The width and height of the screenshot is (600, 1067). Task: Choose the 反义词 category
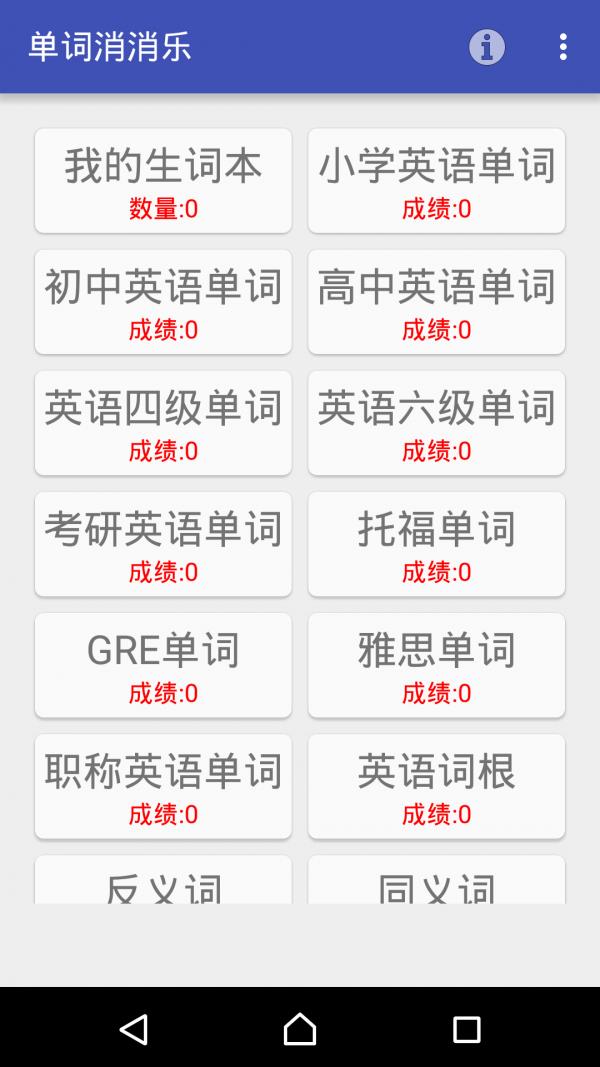pyautogui.click(x=163, y=880)
